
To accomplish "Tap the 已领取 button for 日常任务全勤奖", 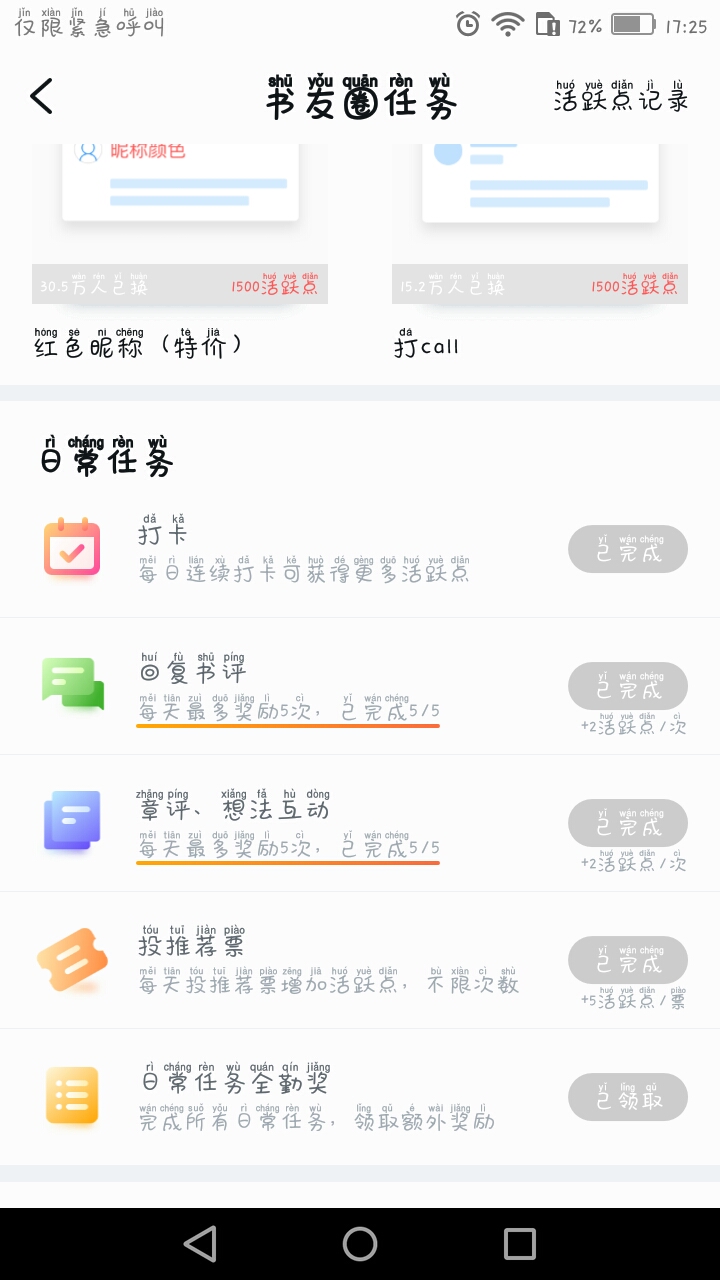I will coord(628,1097).
